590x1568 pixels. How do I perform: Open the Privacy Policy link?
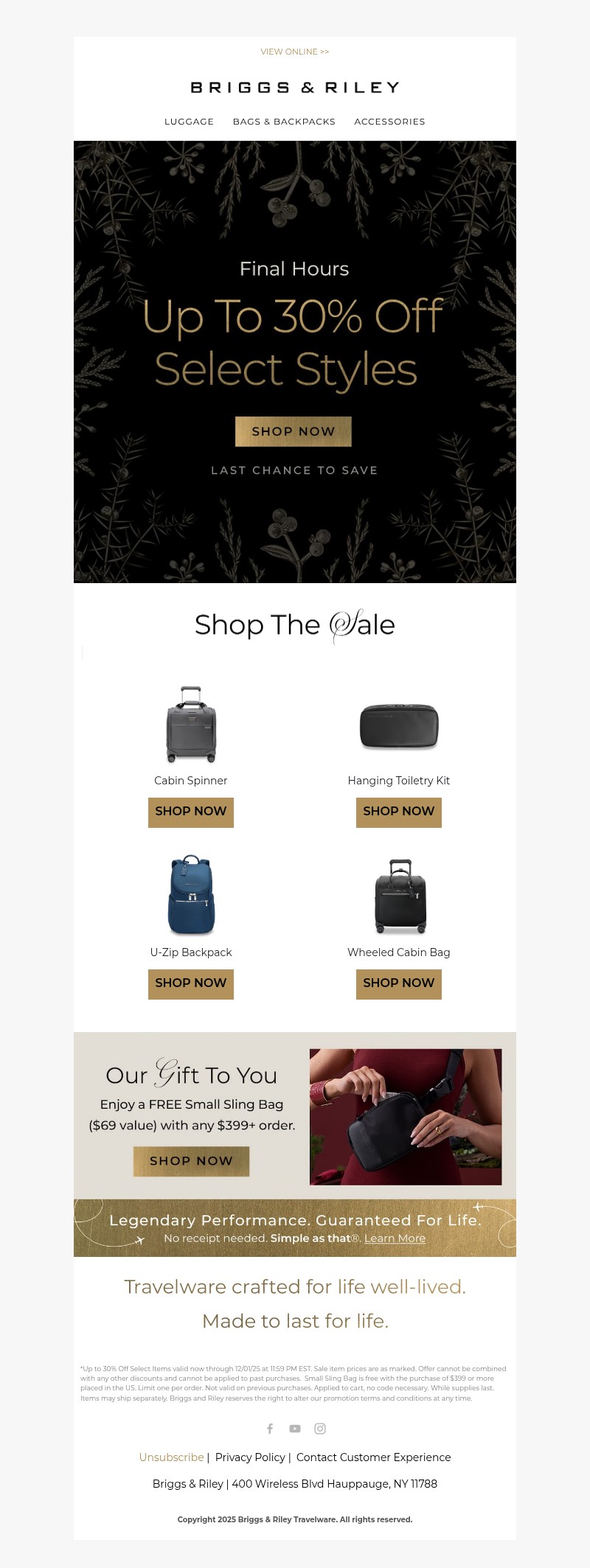click(x=250, y=1457)
